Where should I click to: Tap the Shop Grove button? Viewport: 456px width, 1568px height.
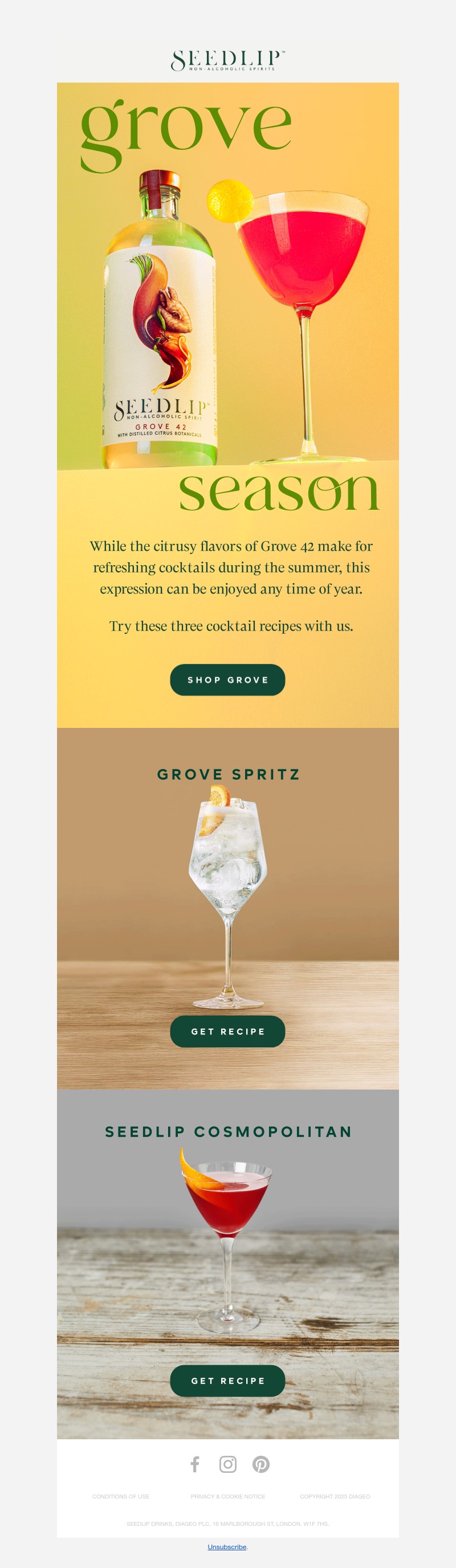[x=227, y=679]
